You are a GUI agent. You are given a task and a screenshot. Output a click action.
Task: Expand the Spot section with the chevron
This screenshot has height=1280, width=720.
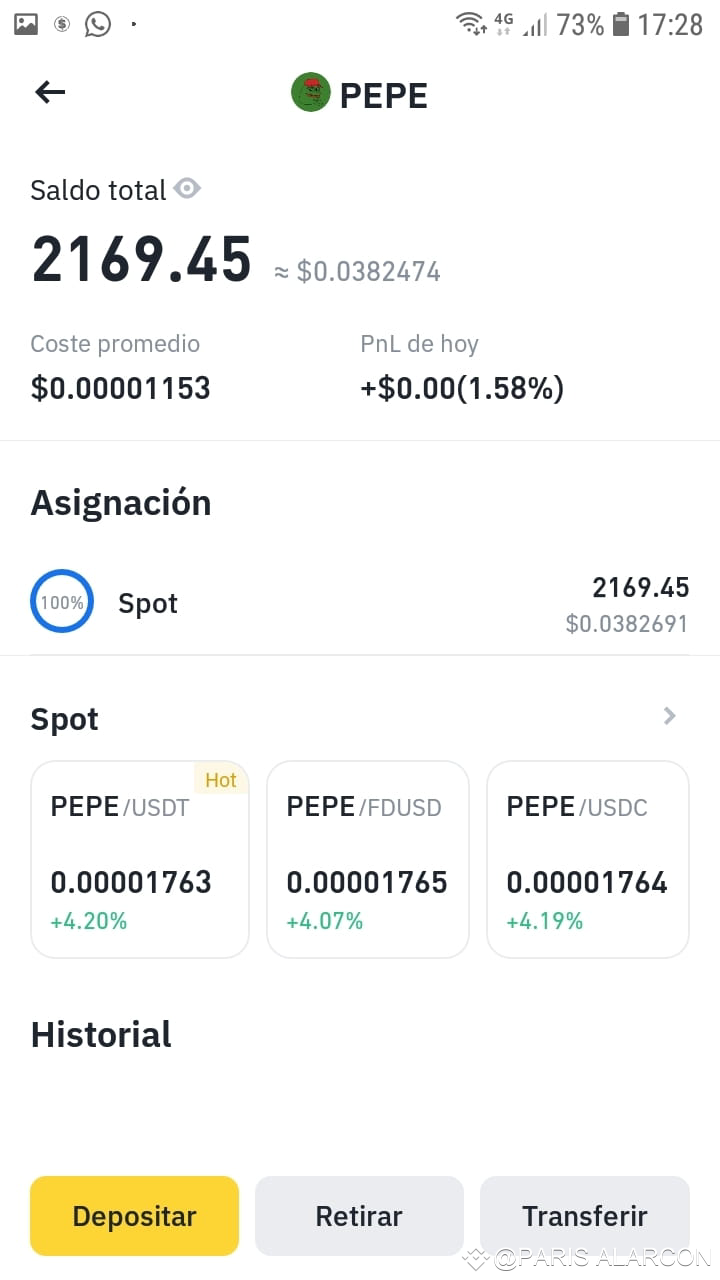pyautogui.click(x=669, y=716)
